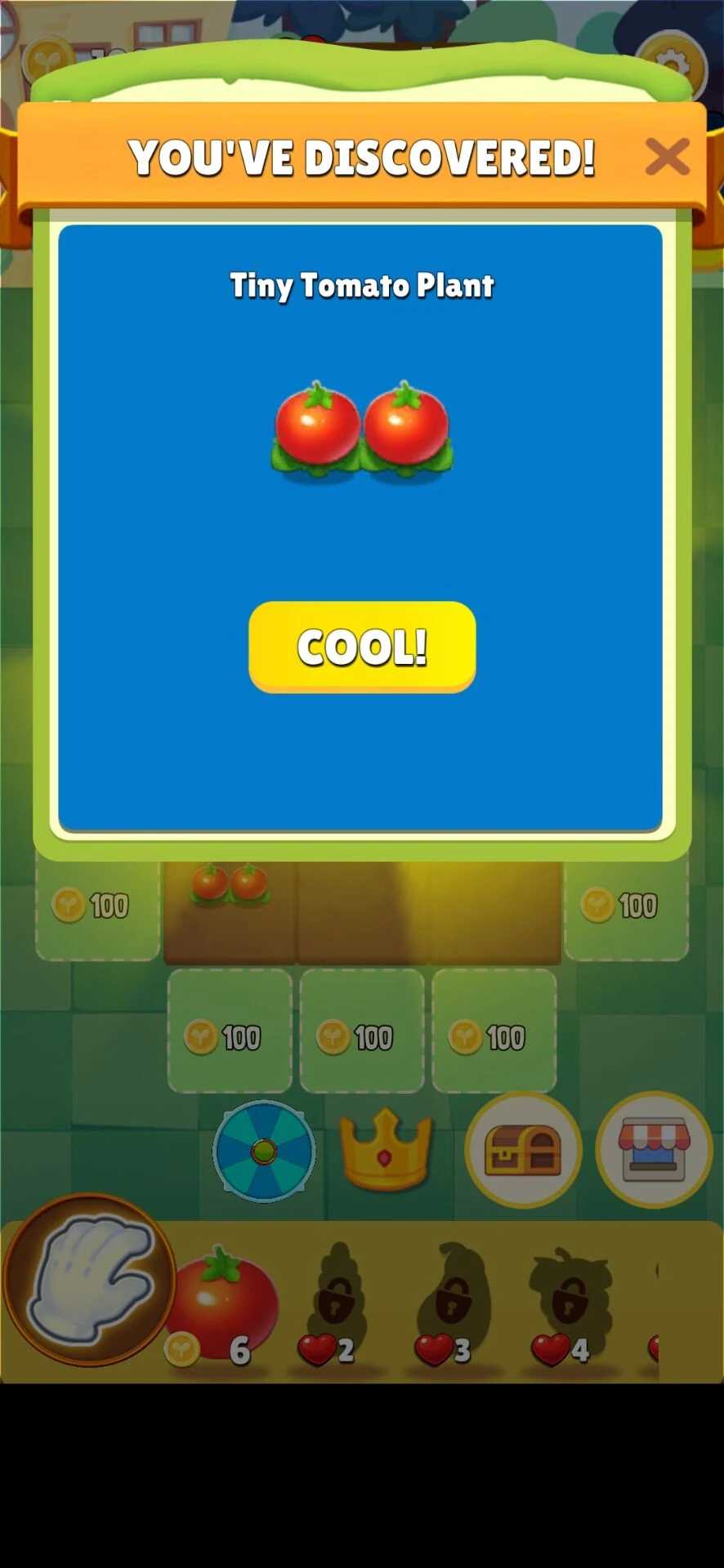
Task: Close the You've Discovered dialog
Action: (x=667, y=156)
